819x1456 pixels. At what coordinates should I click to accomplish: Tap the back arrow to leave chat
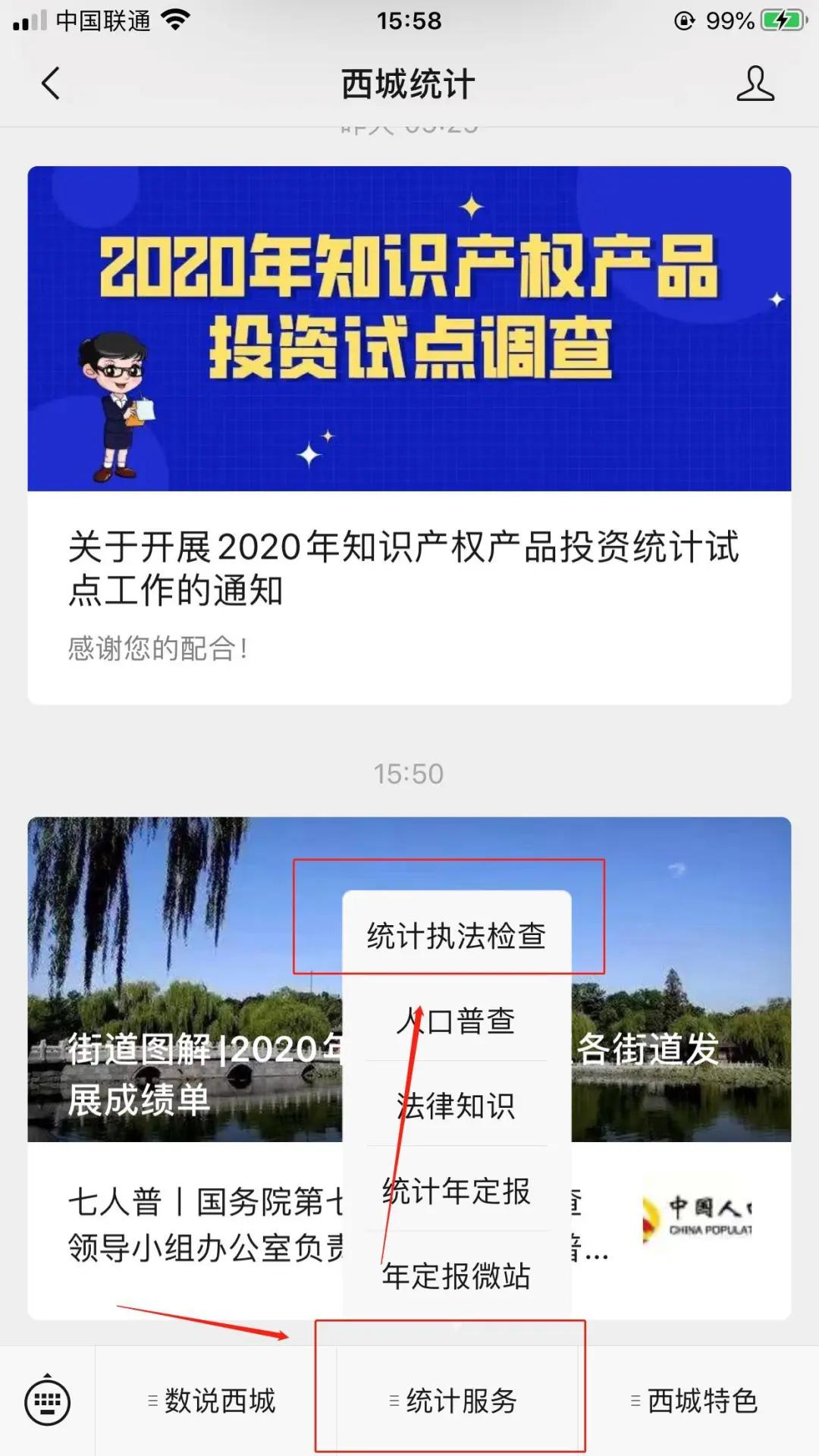point(49,85)
